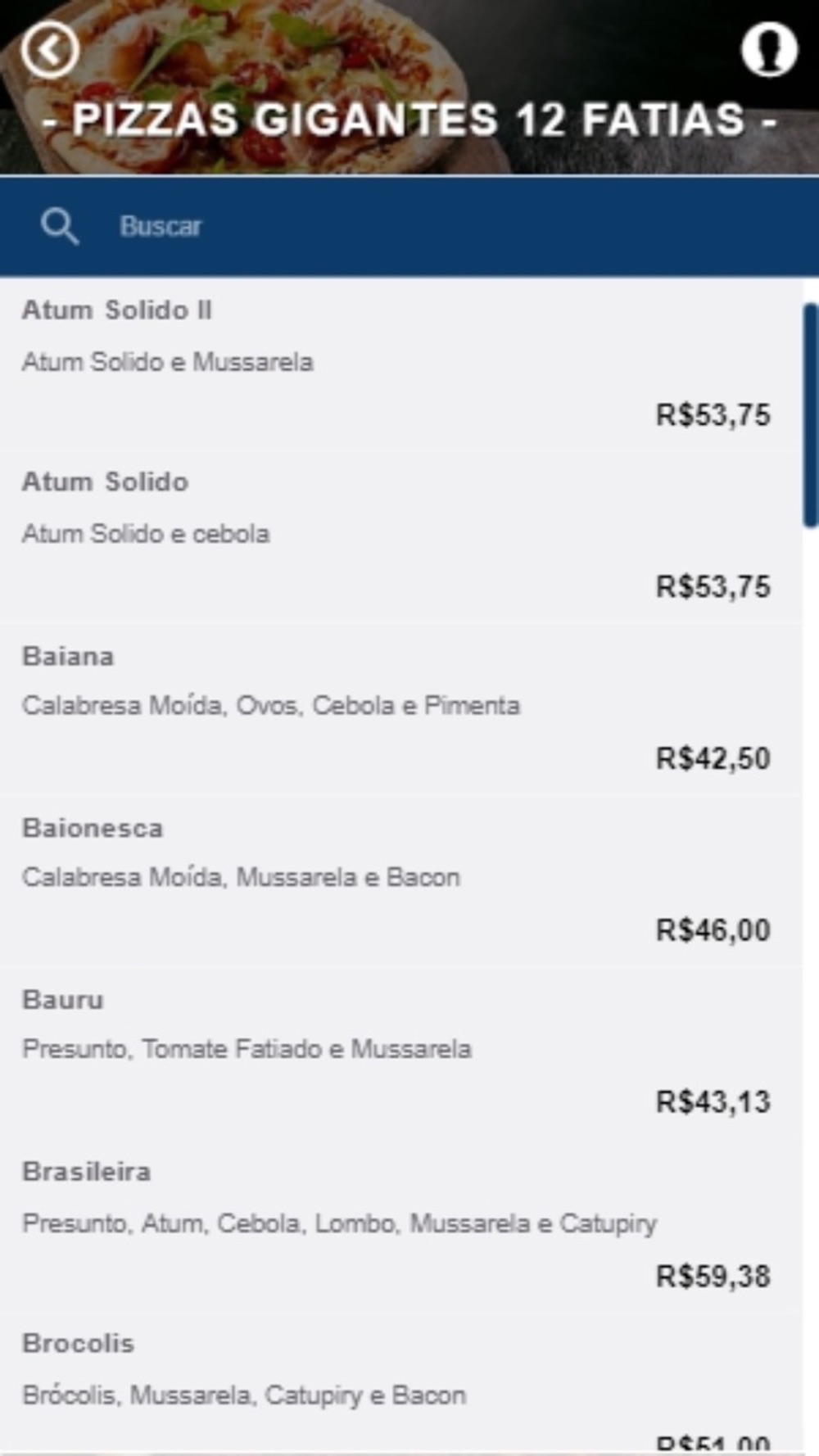
Task: Open the user profile icon
Action: pos(769,50)
